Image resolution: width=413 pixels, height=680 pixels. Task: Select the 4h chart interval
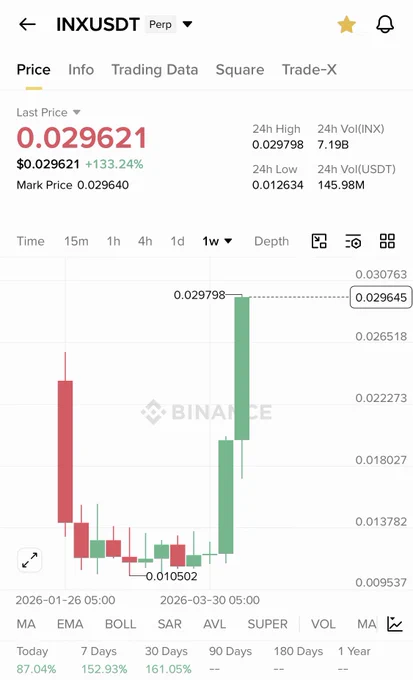145,241
